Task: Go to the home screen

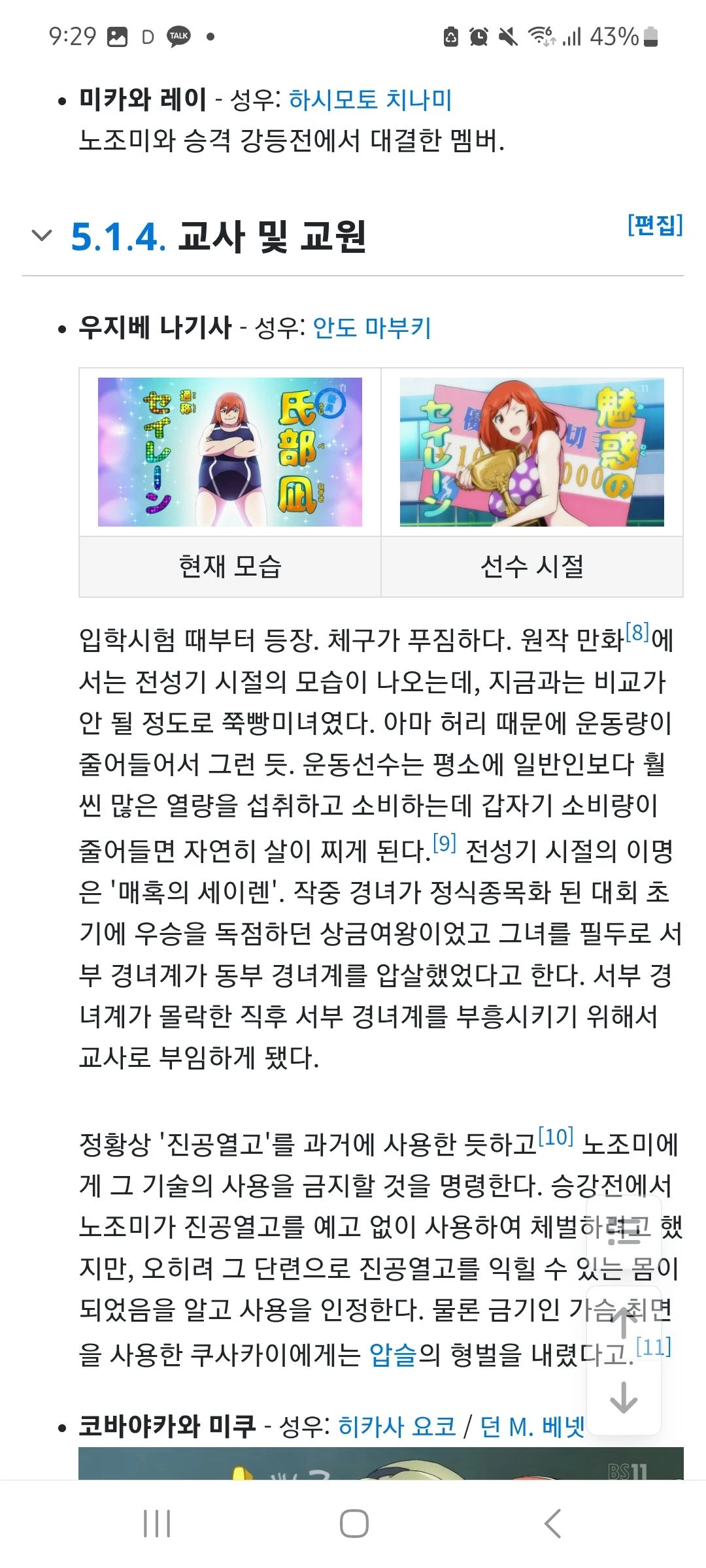Action: coord(354,1524)
